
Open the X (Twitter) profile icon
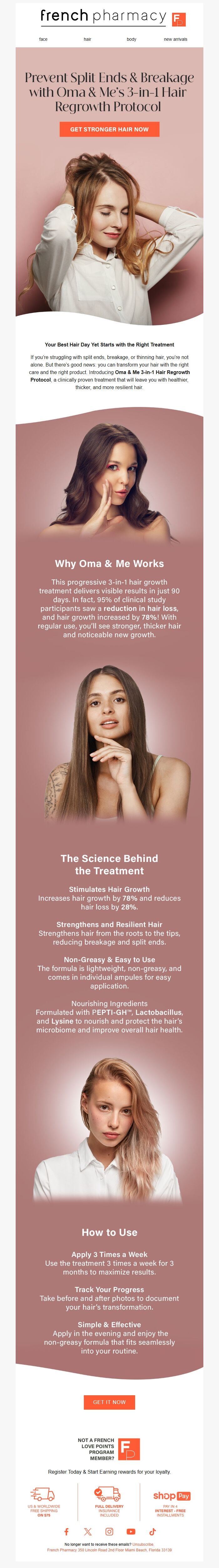click(88, 1532)
